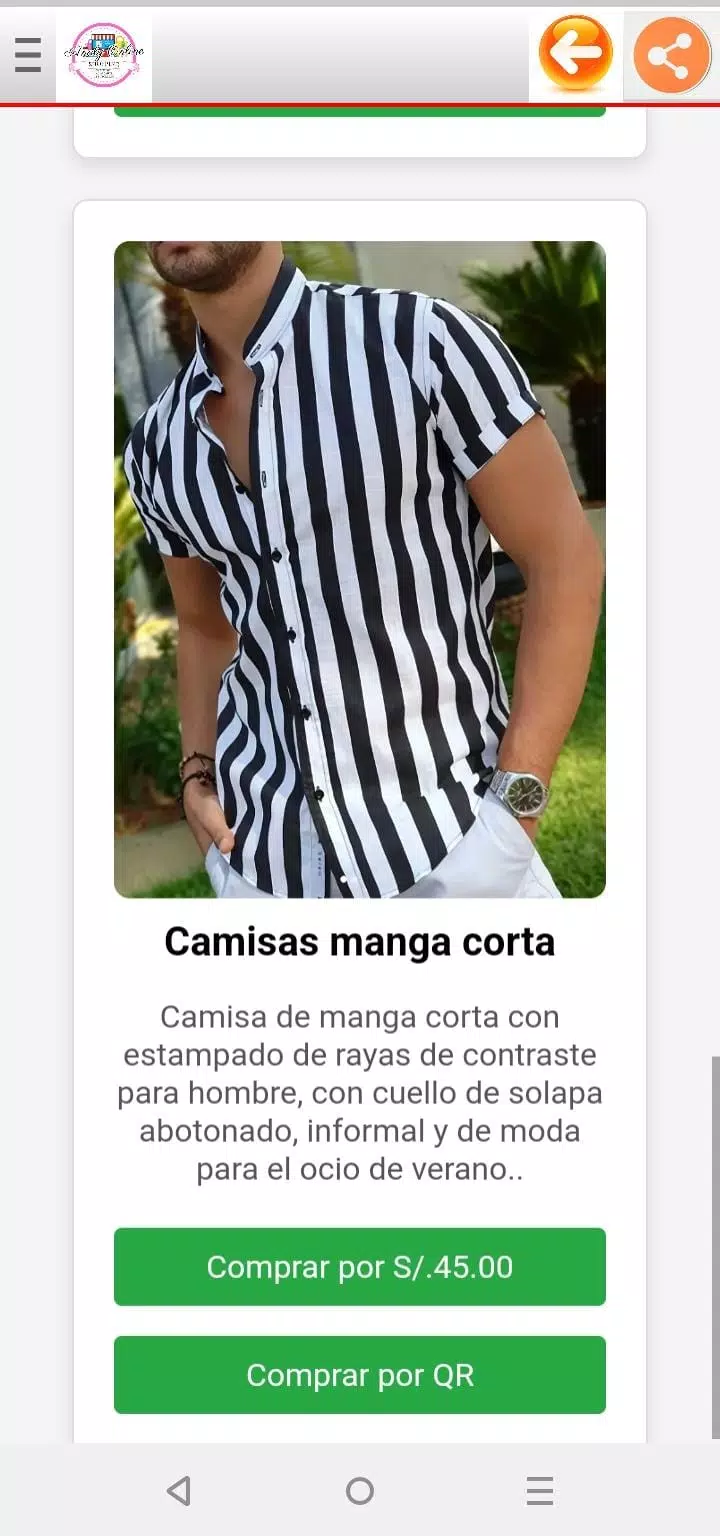Share this store page

coord(671,55)
